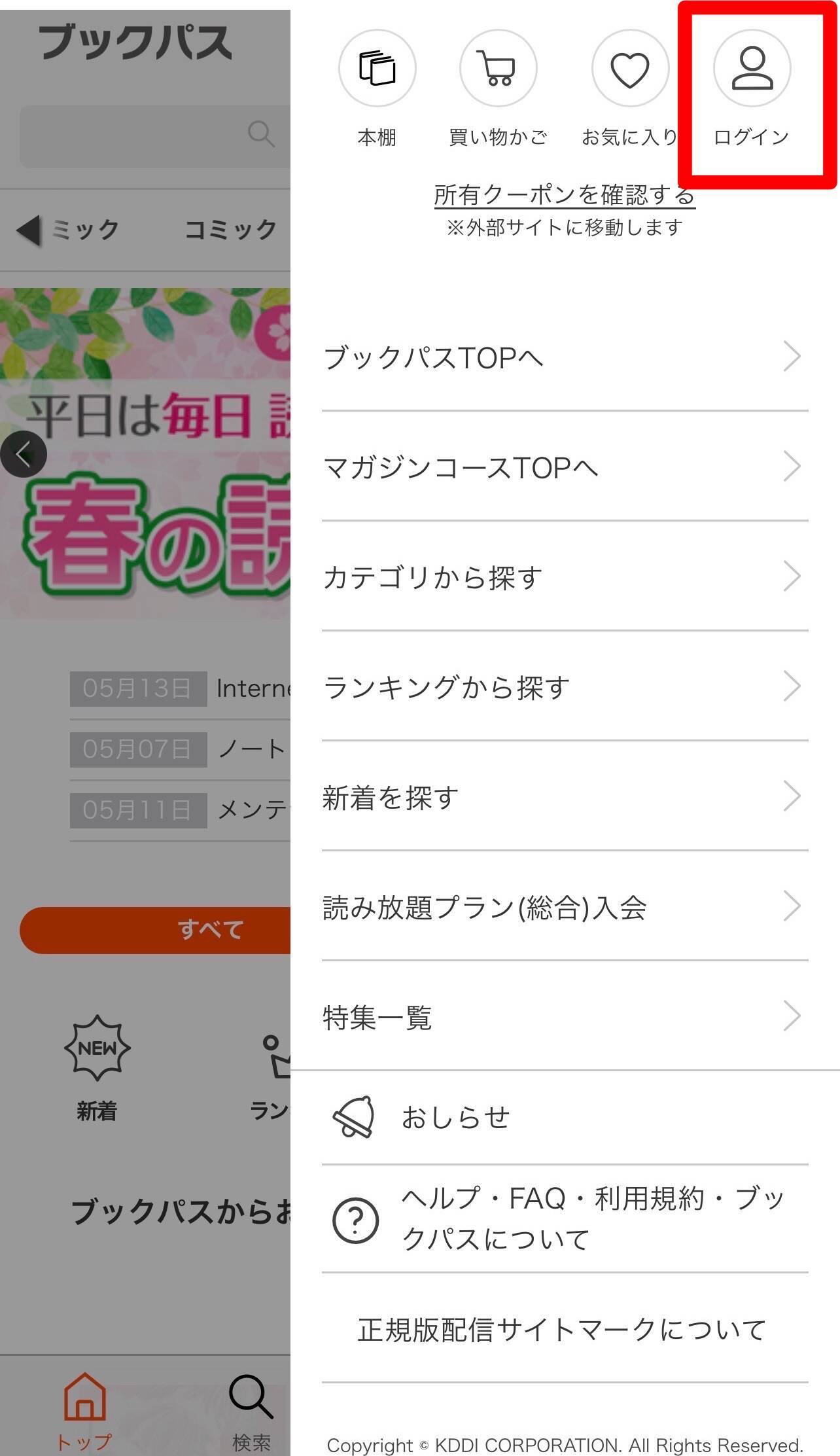Open 新着を探す
The height and width of the screenshot is (1456, 840).
564,797
